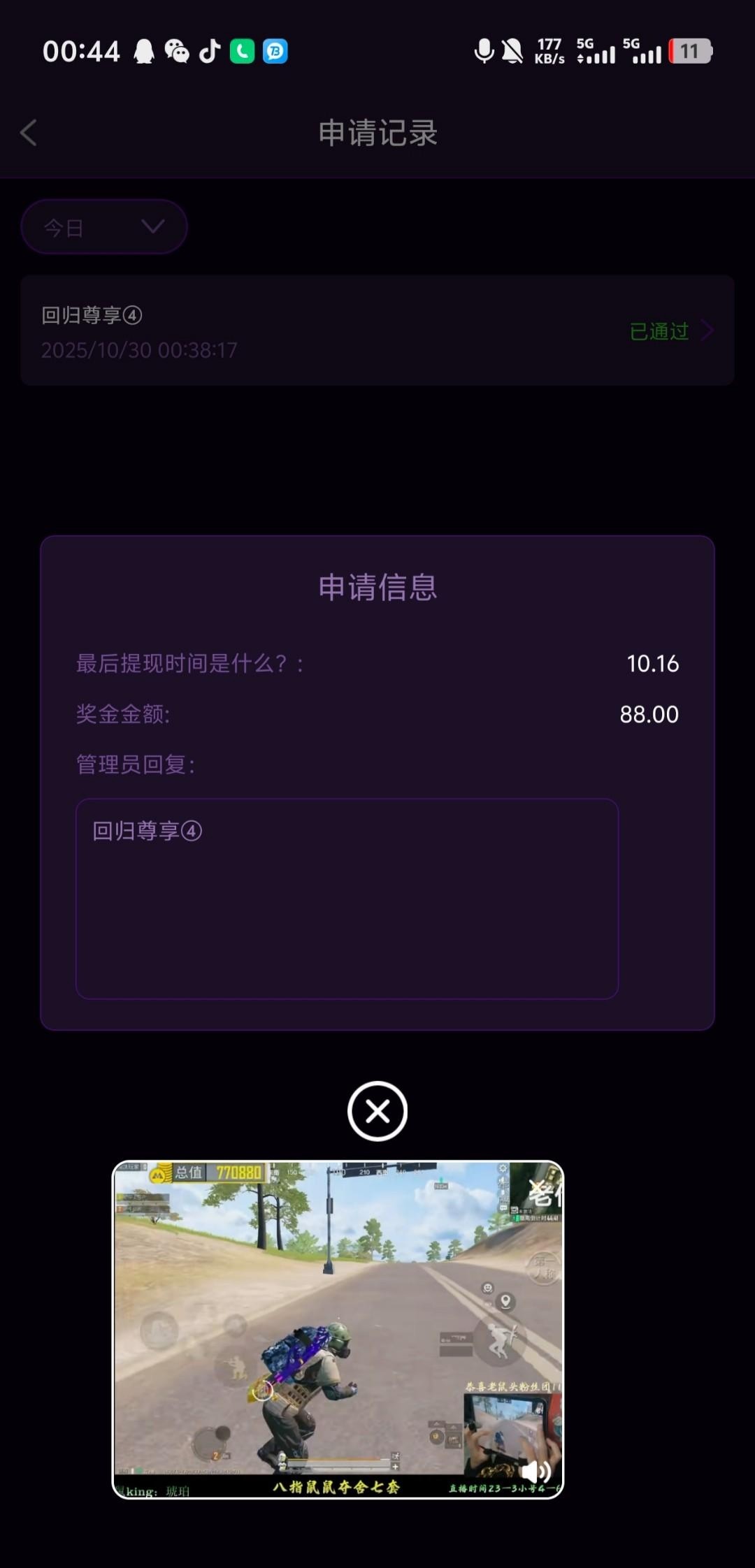Image resolution: width=755 pixels, height=1568 pixels.
Task: Mute the floating video sound
Action: coord(537,1472)
